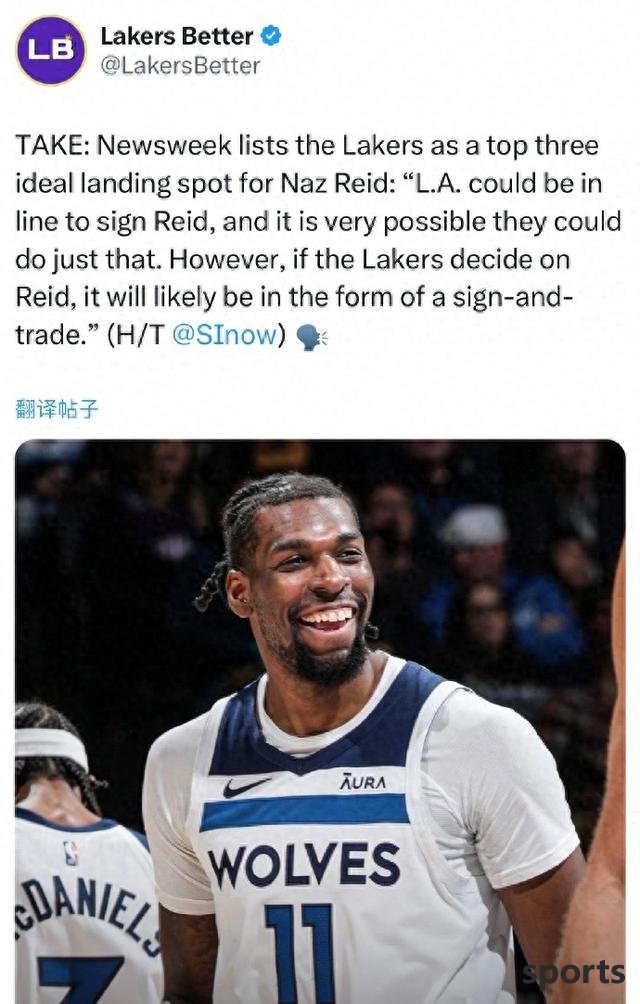Viewport: 640px width, 1004px height.
Task: Open the Lakers Better profile picture
Action: tap(51, 50)
